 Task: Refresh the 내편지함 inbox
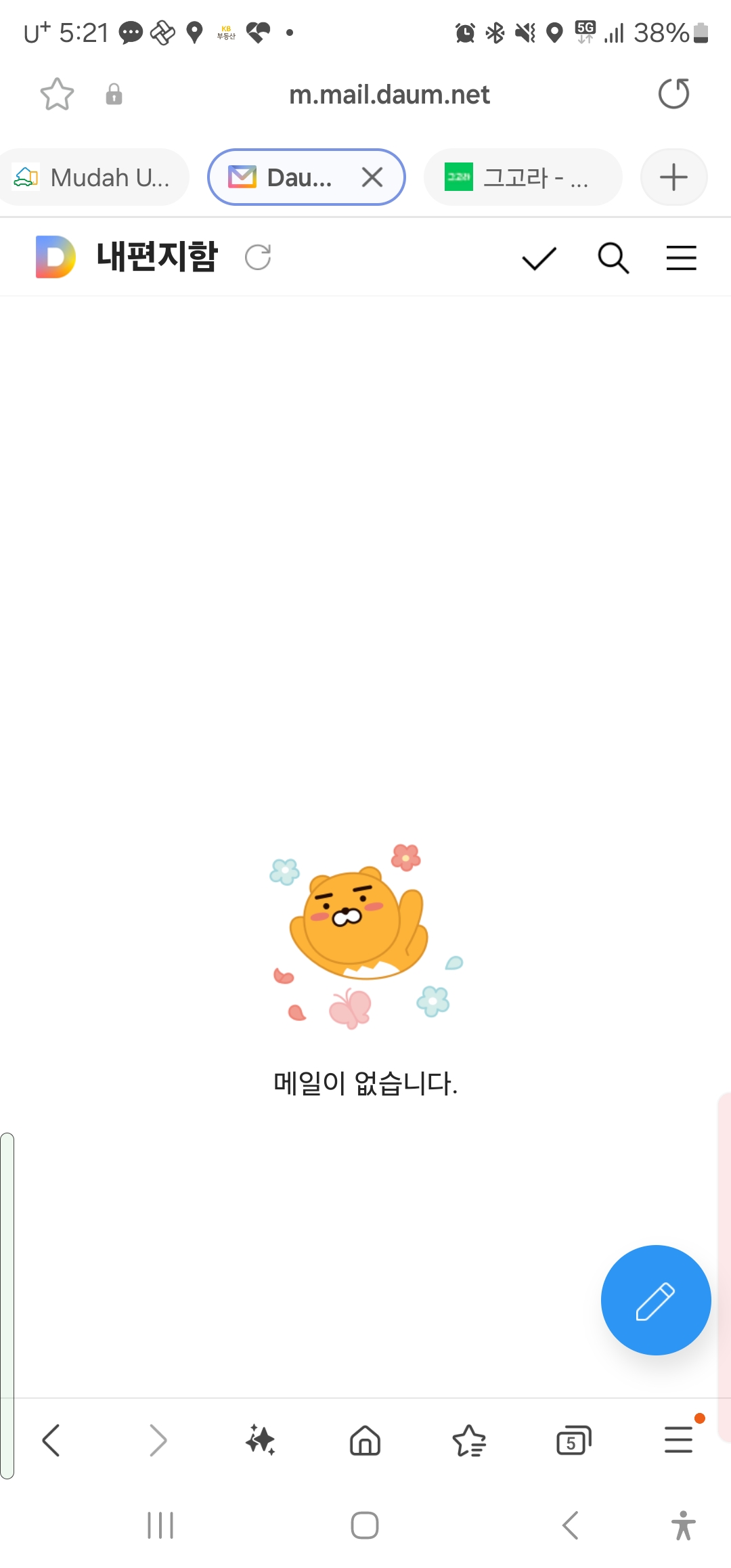tap(258, 257)
